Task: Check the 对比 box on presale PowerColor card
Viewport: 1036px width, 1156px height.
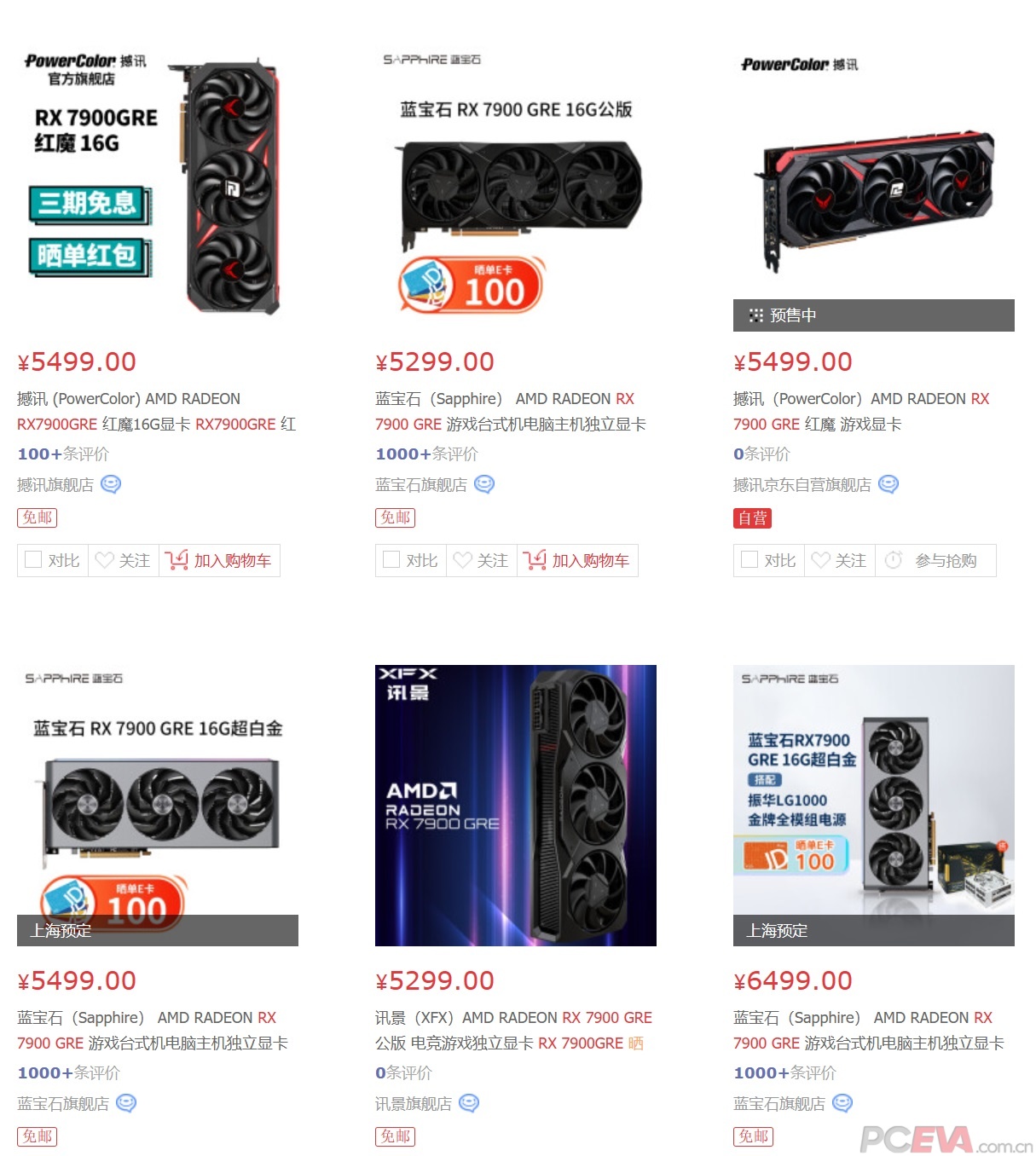Action: click(x=750, y=560)
